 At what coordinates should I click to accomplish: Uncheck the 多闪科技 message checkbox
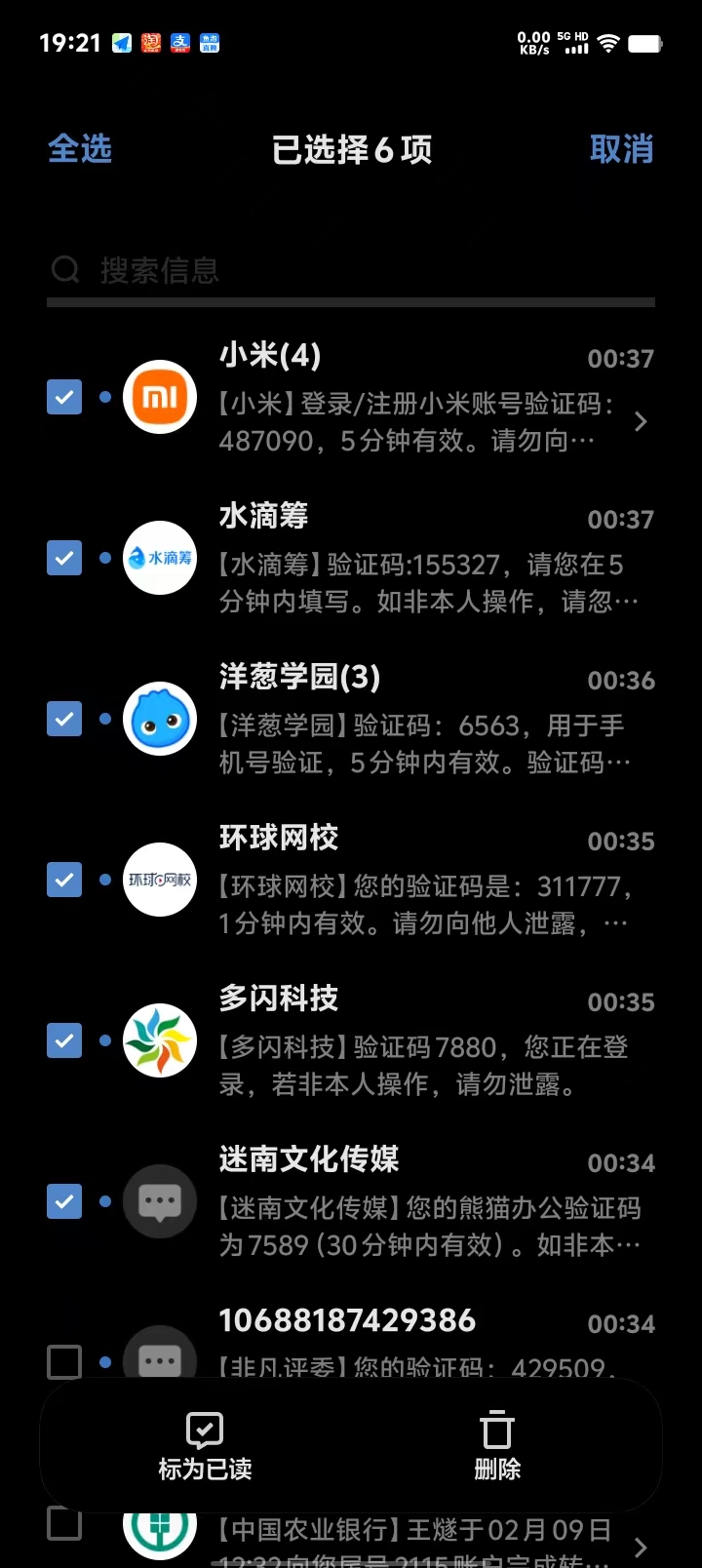(64, 1041)
